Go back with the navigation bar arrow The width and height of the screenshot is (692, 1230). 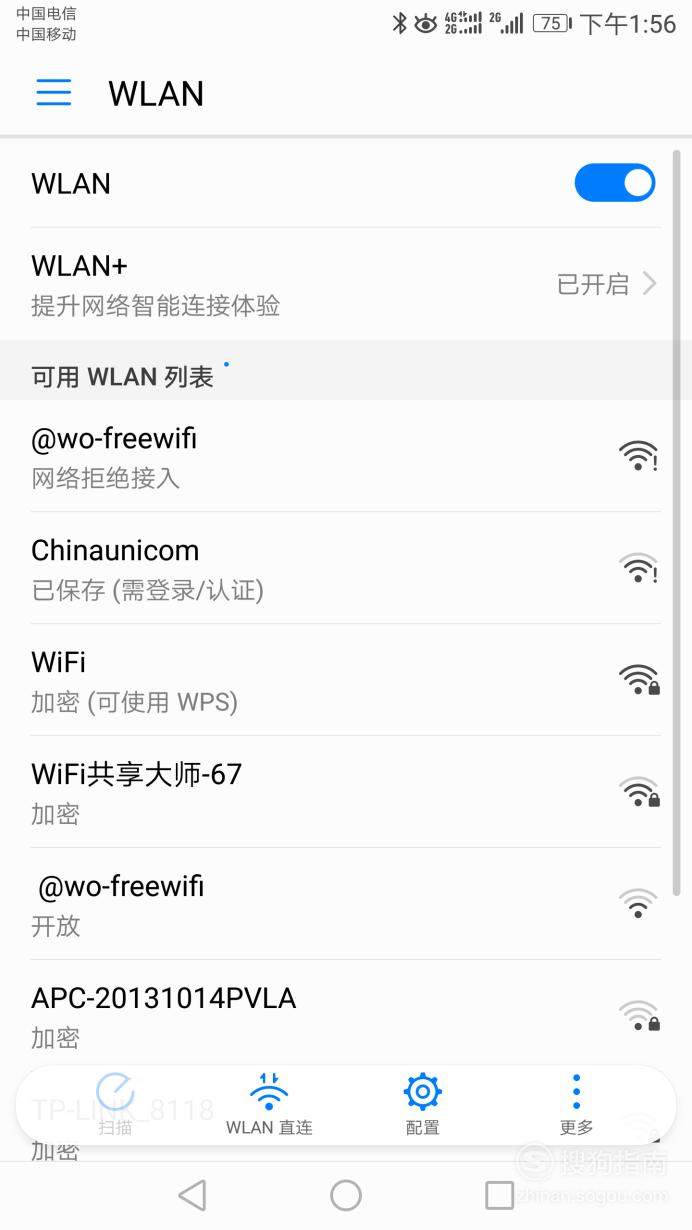(x=192, y=1195)
